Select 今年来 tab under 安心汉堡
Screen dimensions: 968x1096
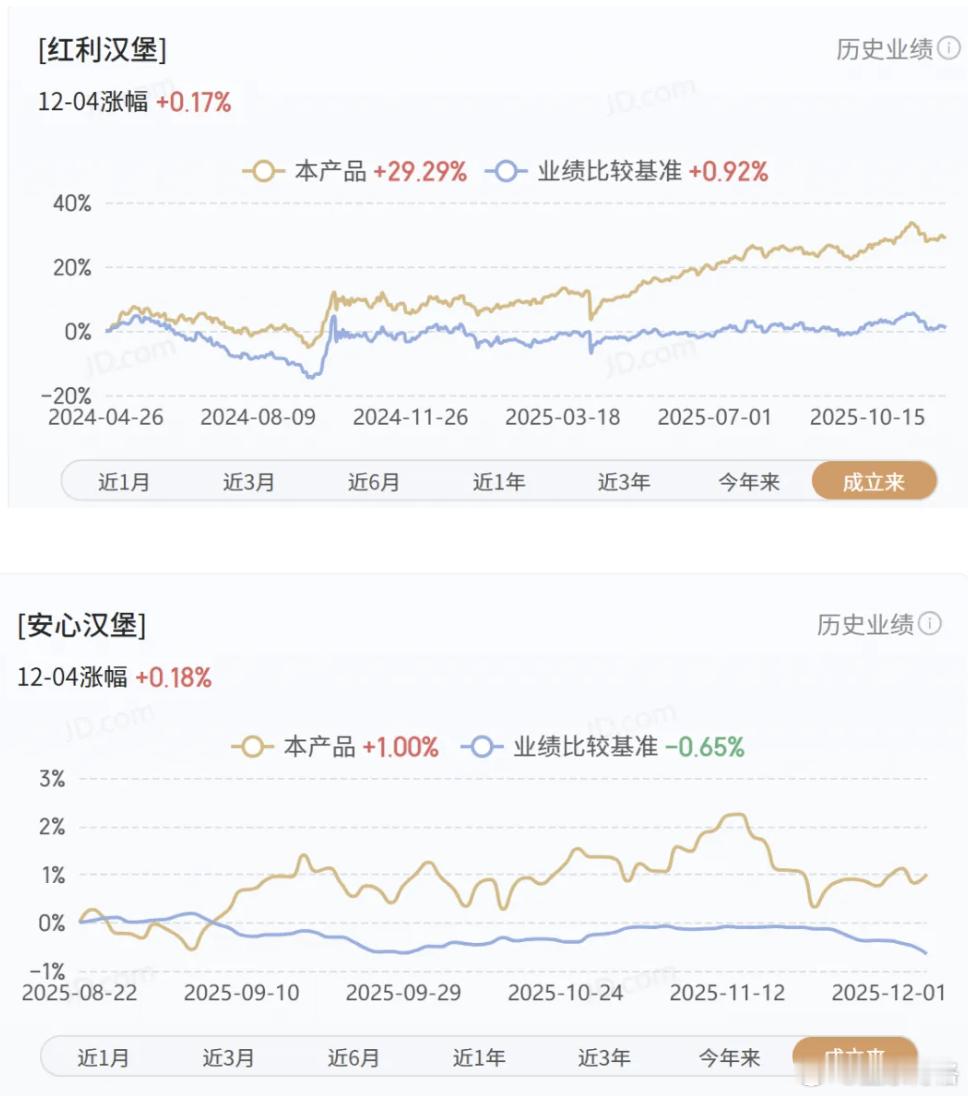pos(729,1057)
